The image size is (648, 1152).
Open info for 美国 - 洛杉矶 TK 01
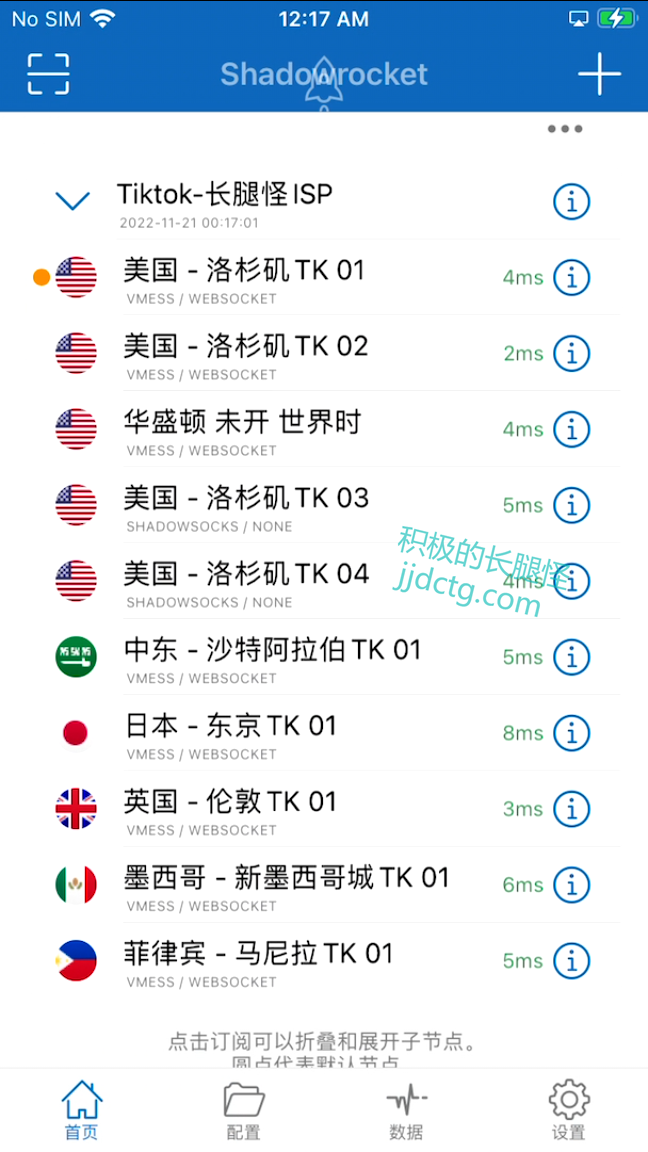click(571, 277)
